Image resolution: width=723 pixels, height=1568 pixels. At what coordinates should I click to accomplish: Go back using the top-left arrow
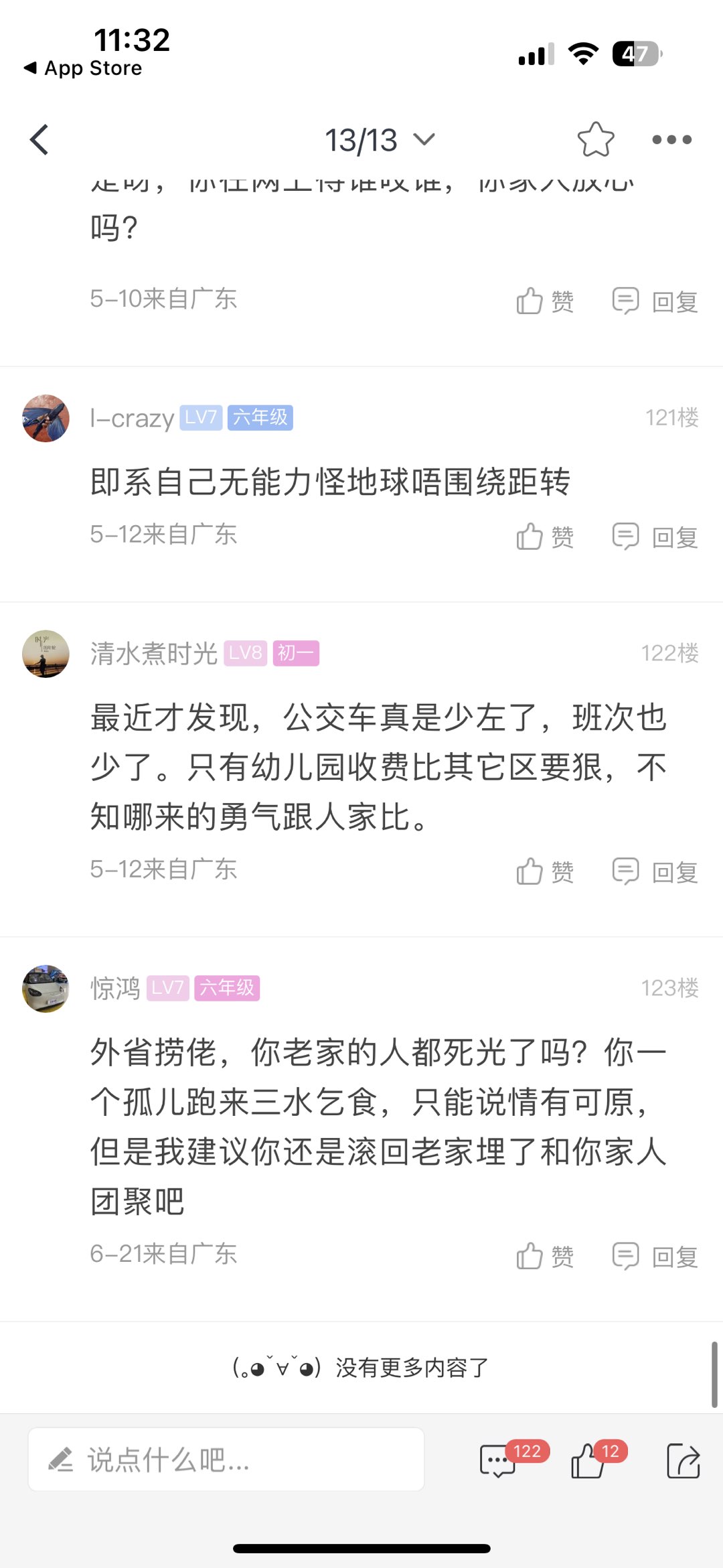click(39, 140)
